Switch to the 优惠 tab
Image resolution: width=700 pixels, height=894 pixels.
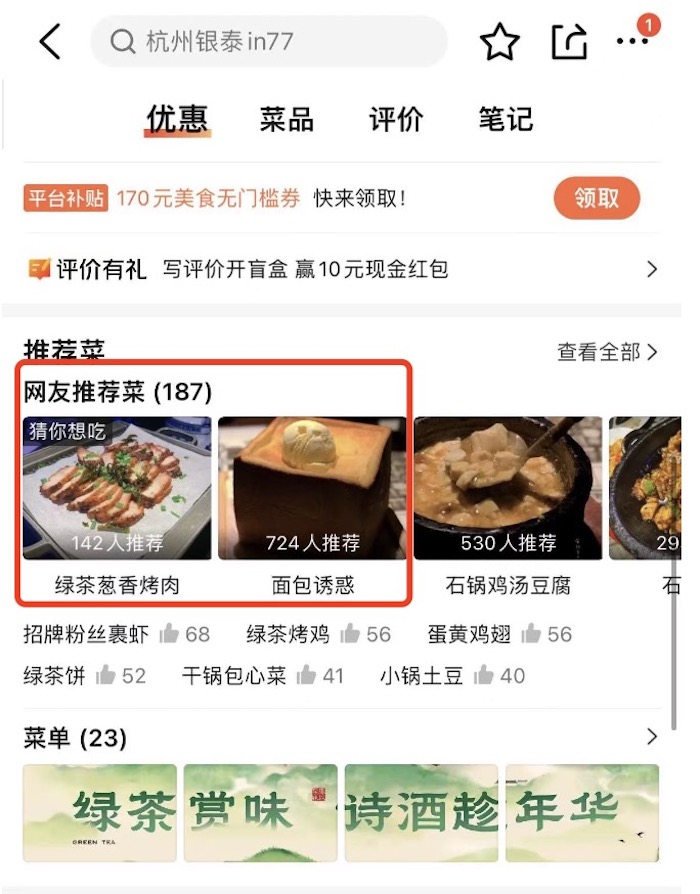point(177,120)
